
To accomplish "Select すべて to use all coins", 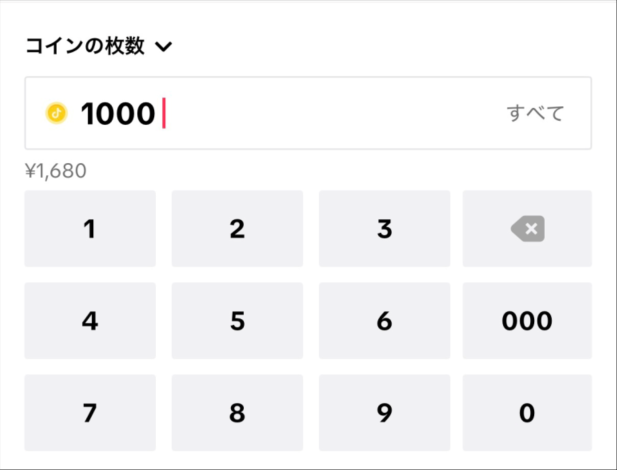I will point(535,113).
